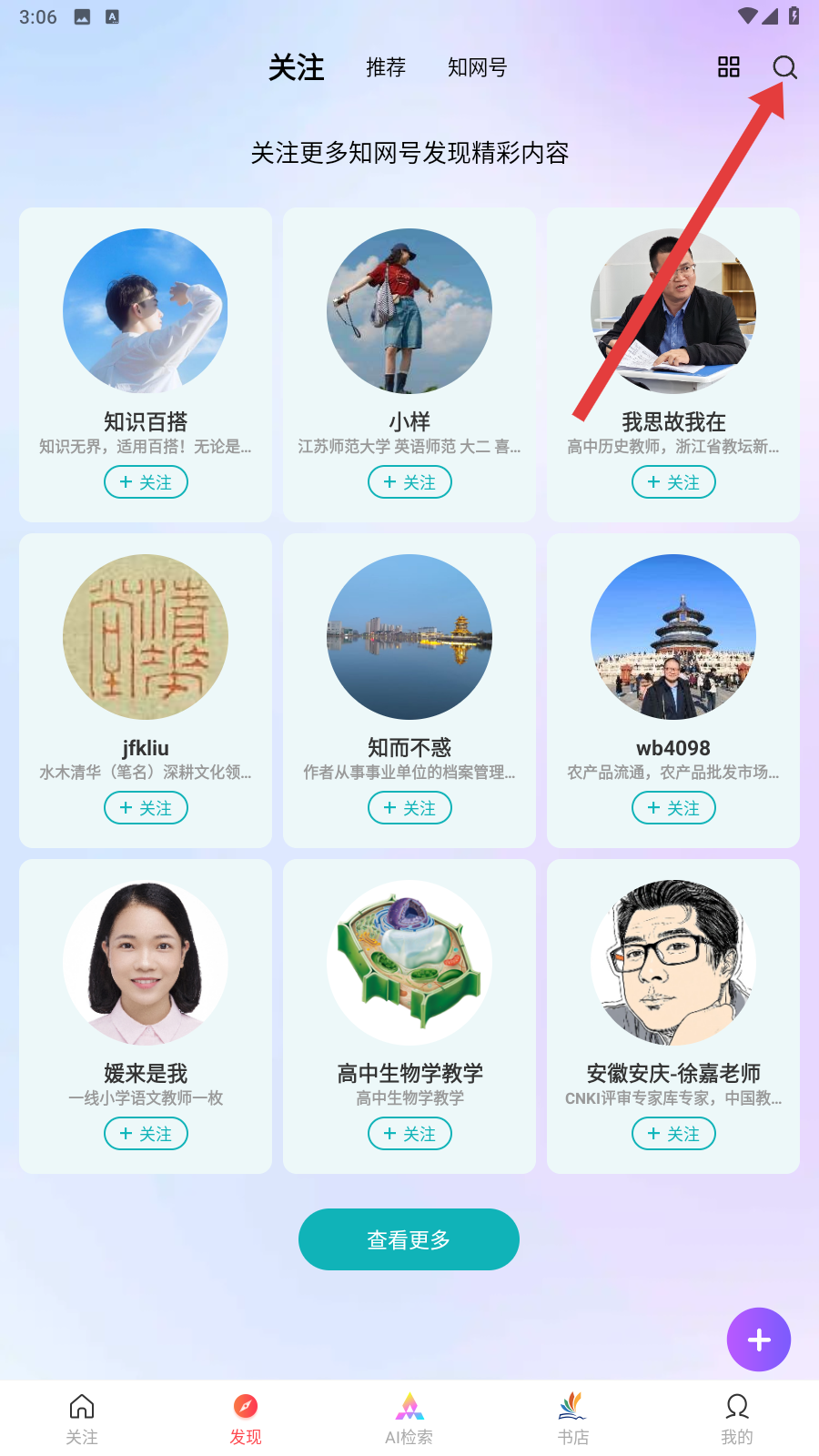Follow the 小样 account
The width and height of the screenshot is (819, 1456).
coord(409,482)
